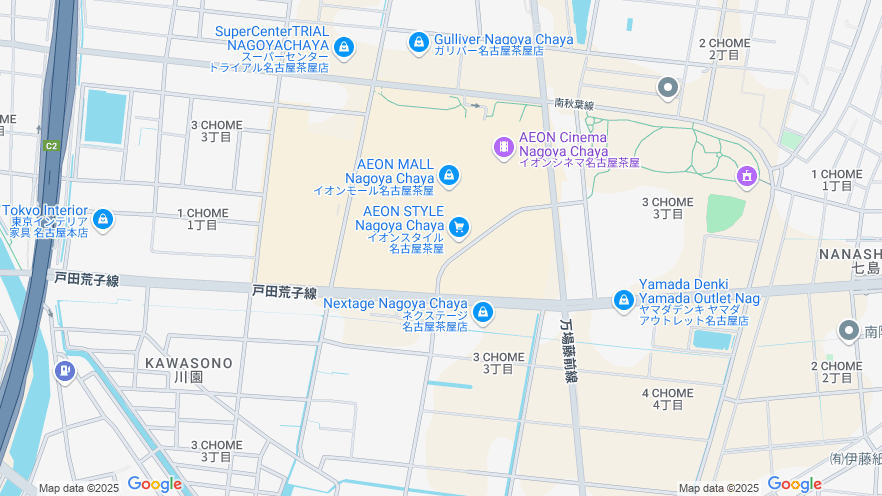Screen dimensions: 882x496
Task: Open the purple shrine marker by the park
Action: click(x=745, y=176)
